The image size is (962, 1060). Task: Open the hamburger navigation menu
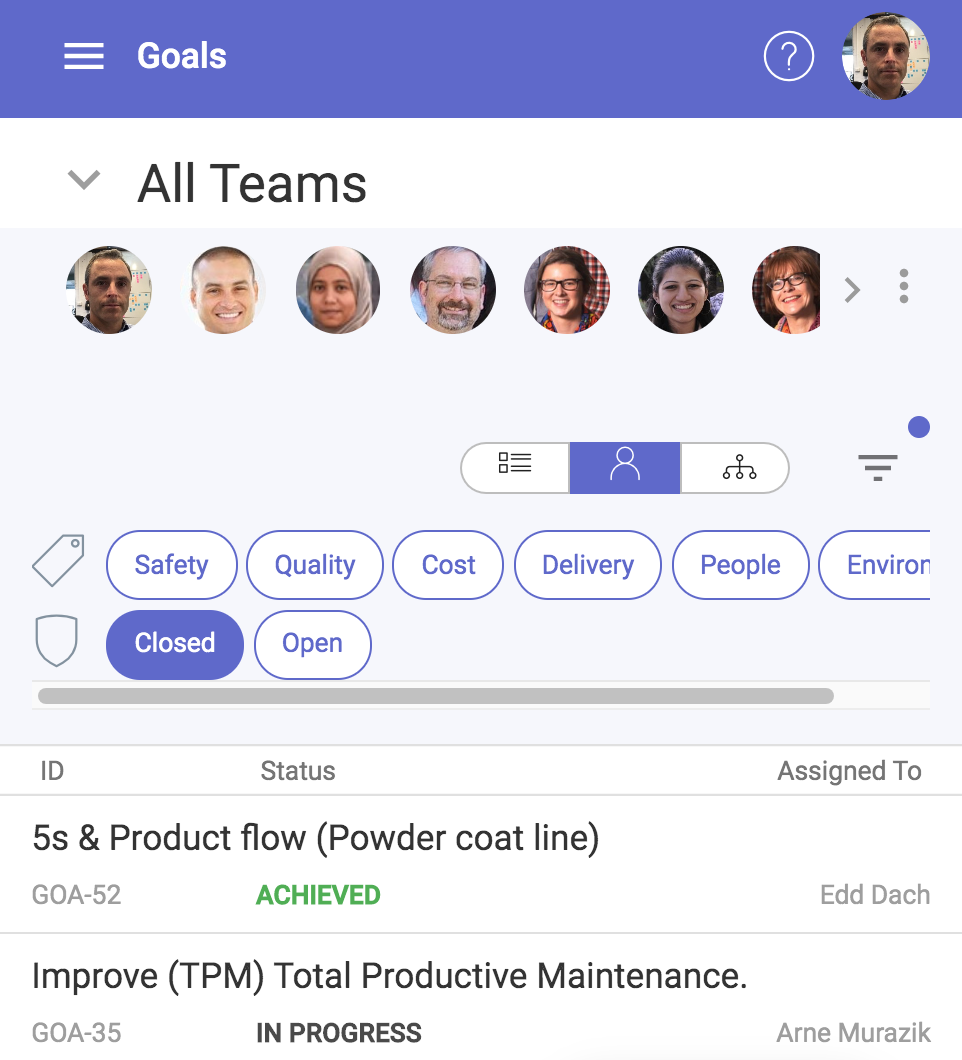[84, 57]
